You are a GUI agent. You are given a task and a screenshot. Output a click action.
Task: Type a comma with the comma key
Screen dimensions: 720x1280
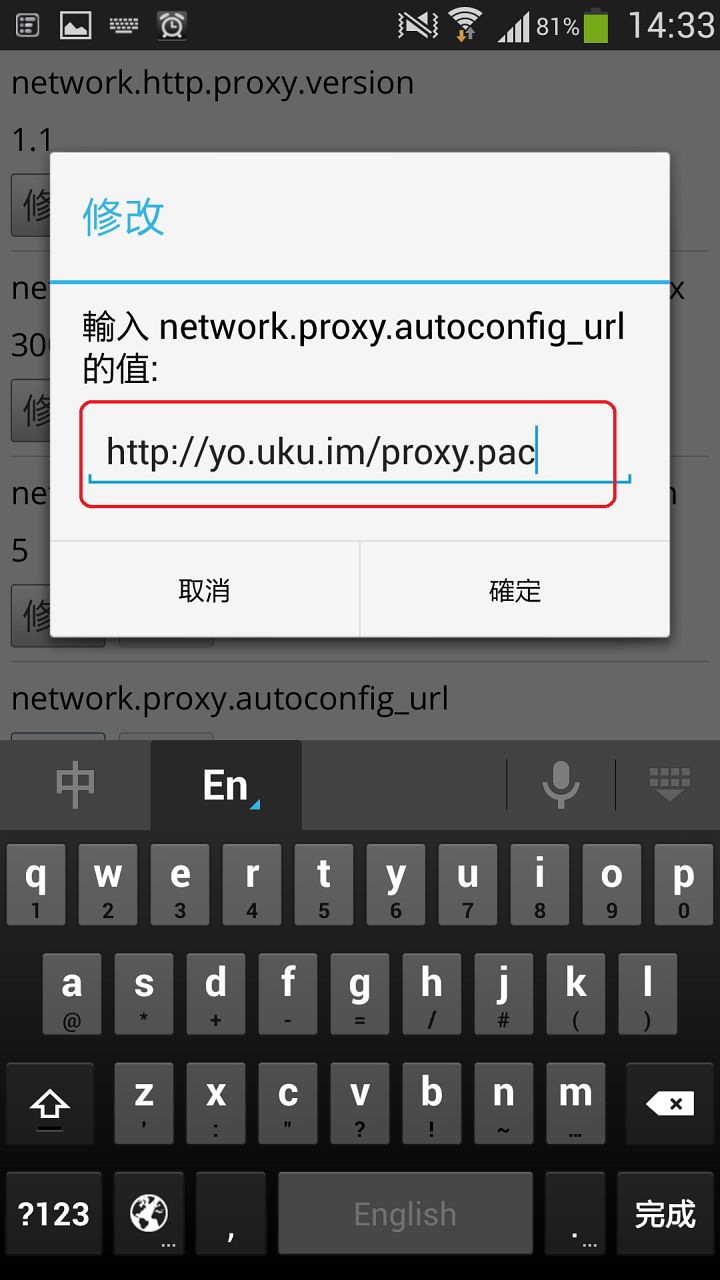click(231, 1214)
